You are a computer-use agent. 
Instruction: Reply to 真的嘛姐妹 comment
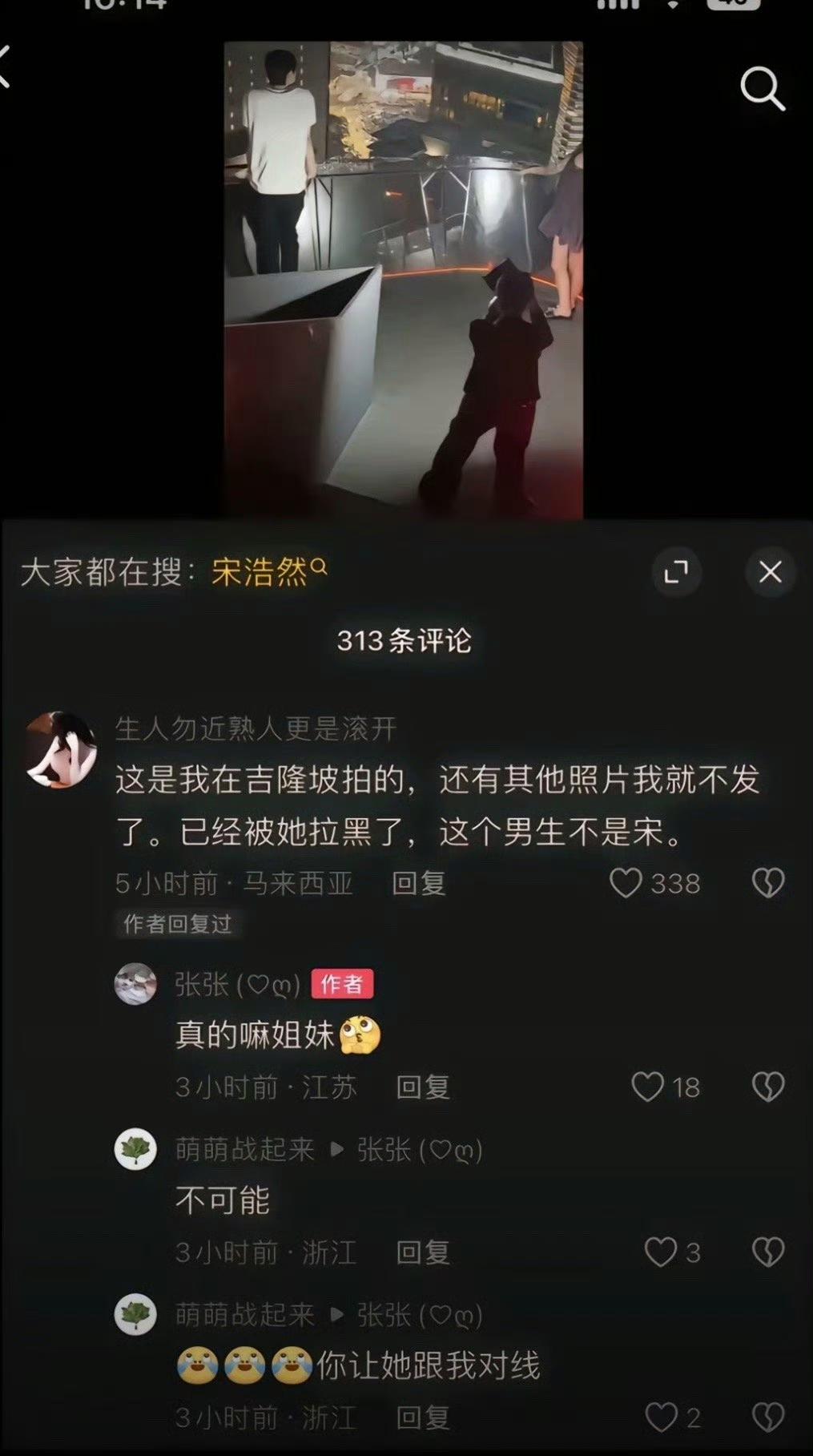(422, 1087)
